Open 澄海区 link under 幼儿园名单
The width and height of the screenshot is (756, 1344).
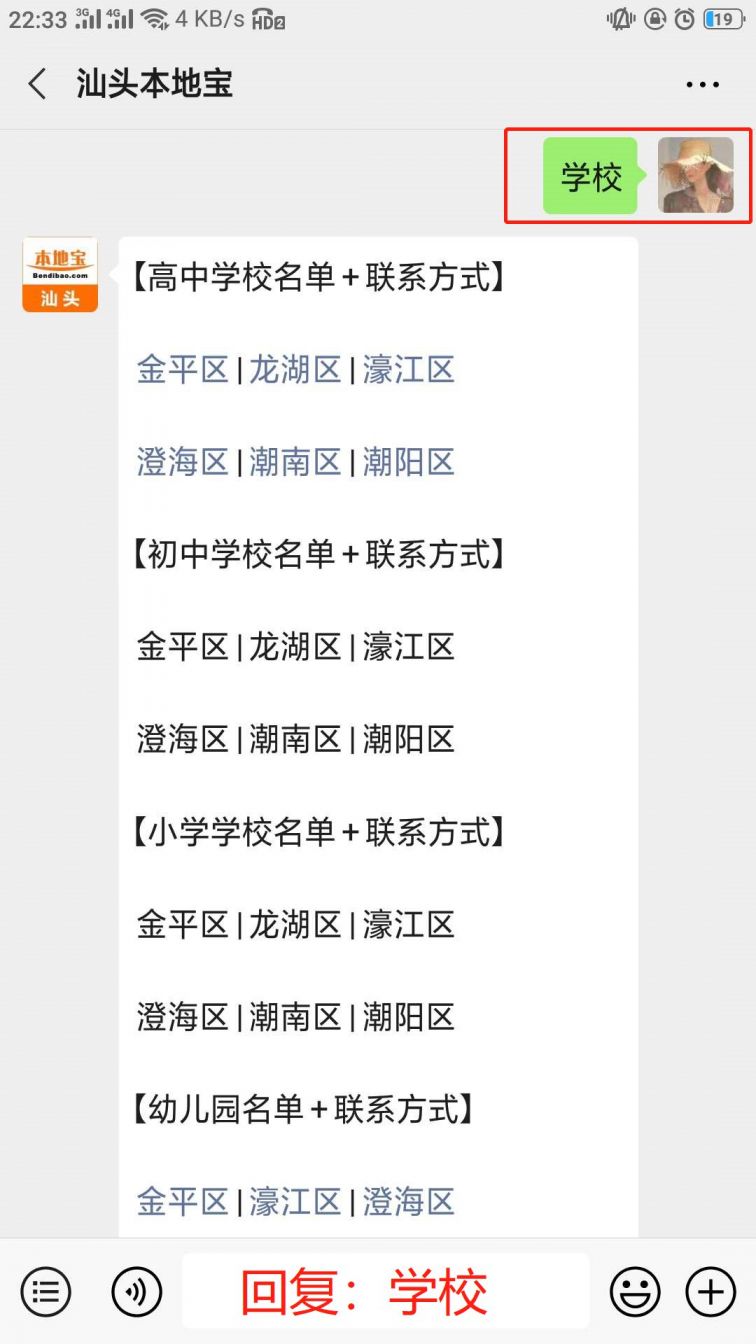(408, 1201)
